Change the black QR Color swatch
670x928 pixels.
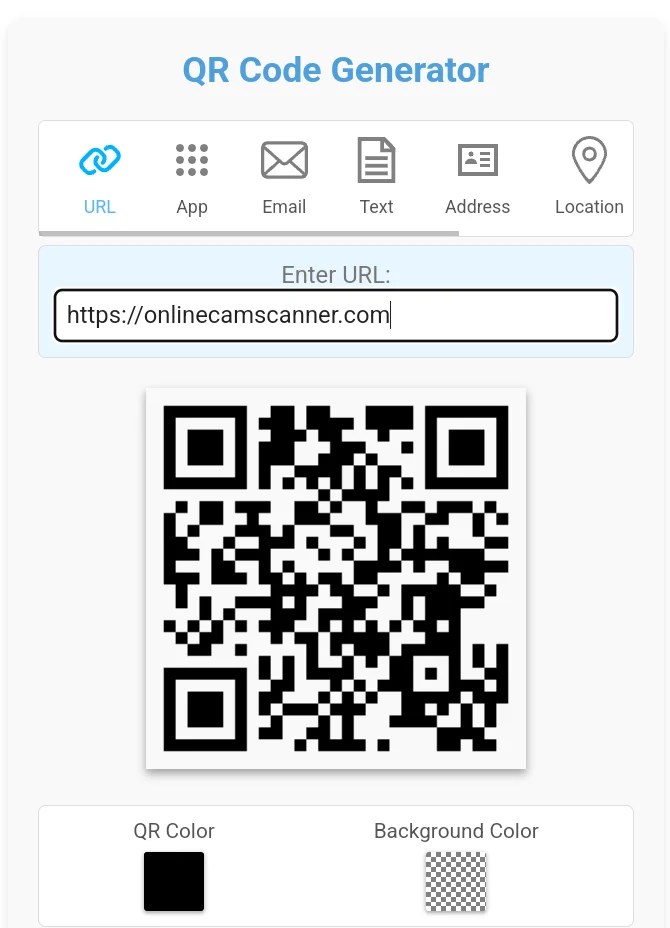174,881
